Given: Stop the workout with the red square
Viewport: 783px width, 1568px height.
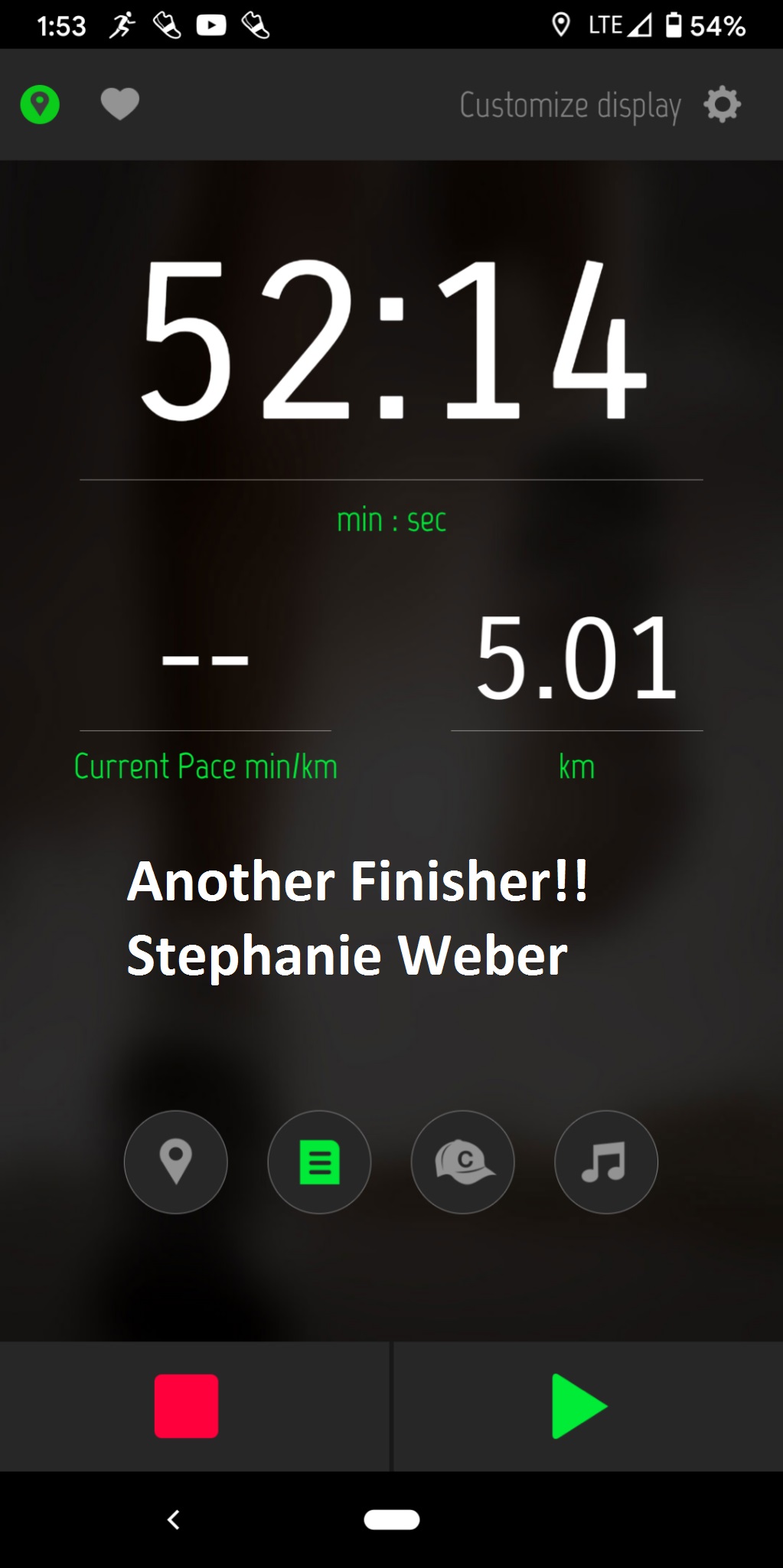Looking at the screenshot, I should pyautogui.click(x=187, y=1406).
